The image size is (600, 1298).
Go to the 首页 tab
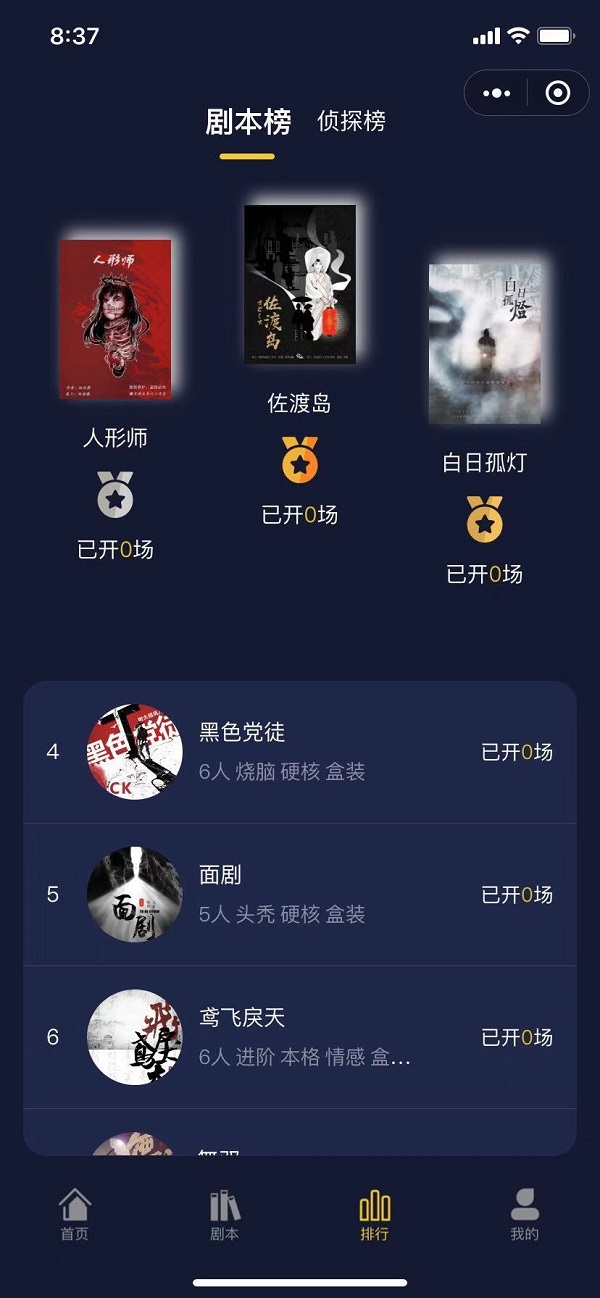[75, 1215]
